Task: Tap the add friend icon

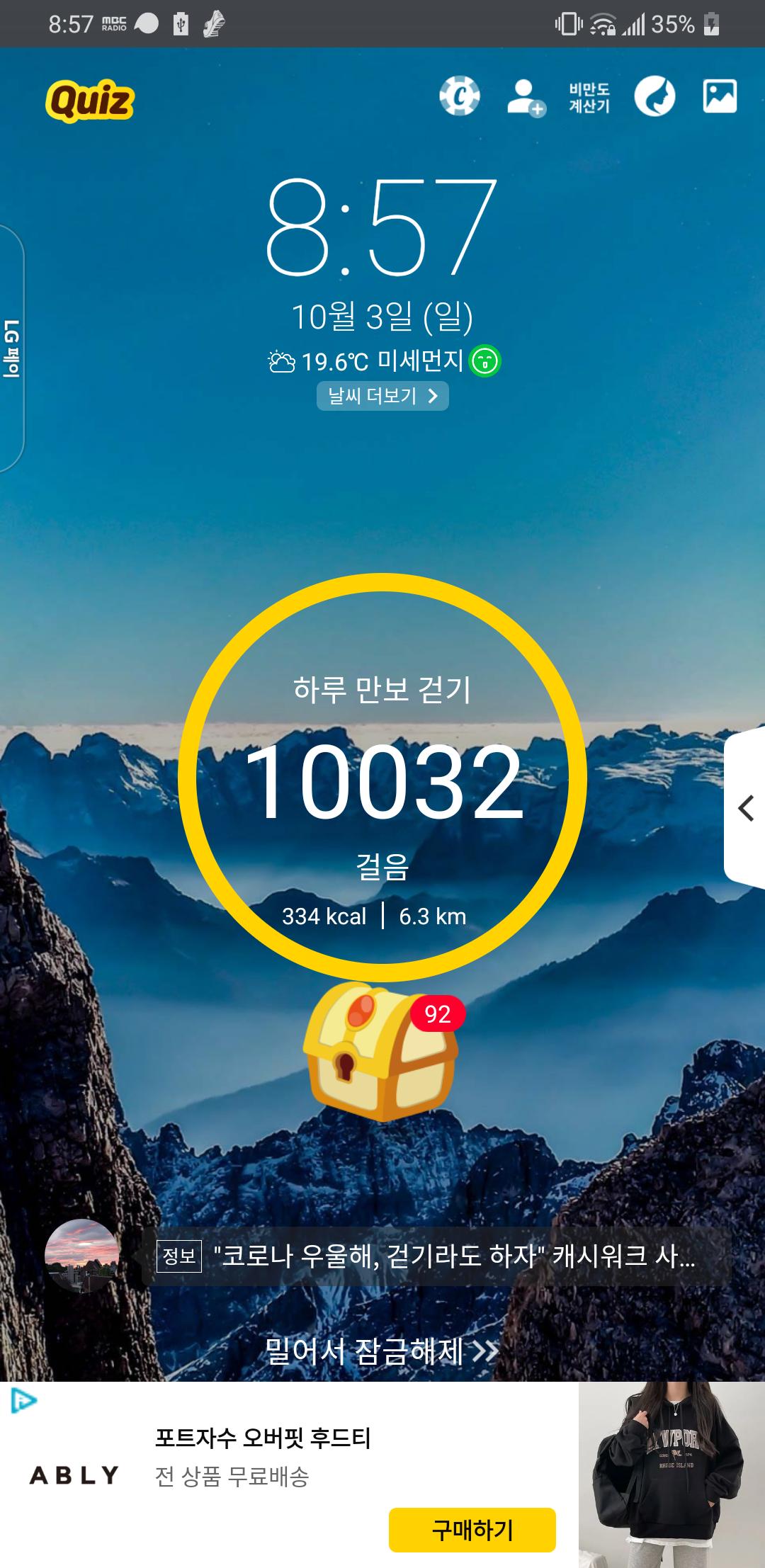Action: tap(526, 97)
